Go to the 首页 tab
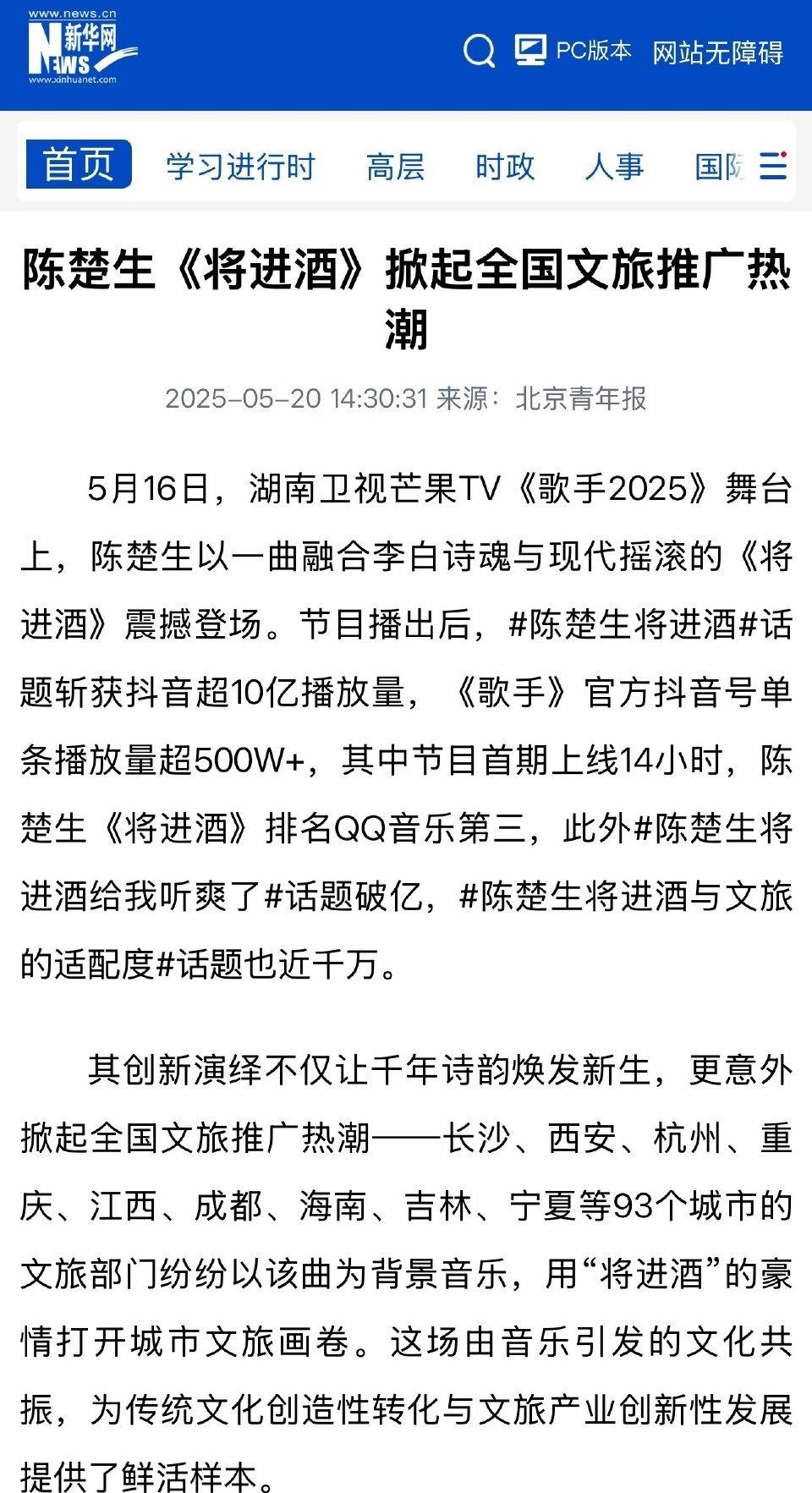Screen dimensions: 812x1493 pos(79,164)
